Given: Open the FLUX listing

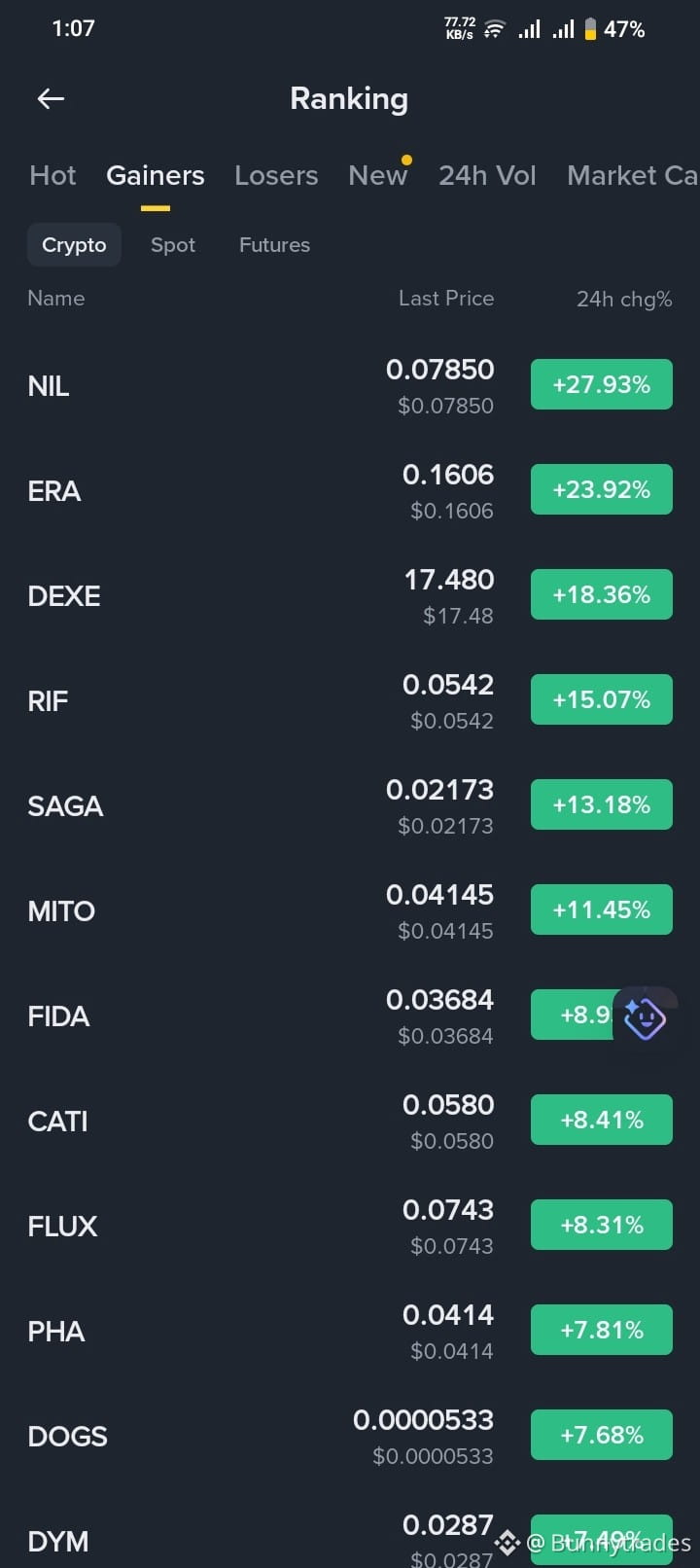Looking at the screenshot, I should (350, 1227).
